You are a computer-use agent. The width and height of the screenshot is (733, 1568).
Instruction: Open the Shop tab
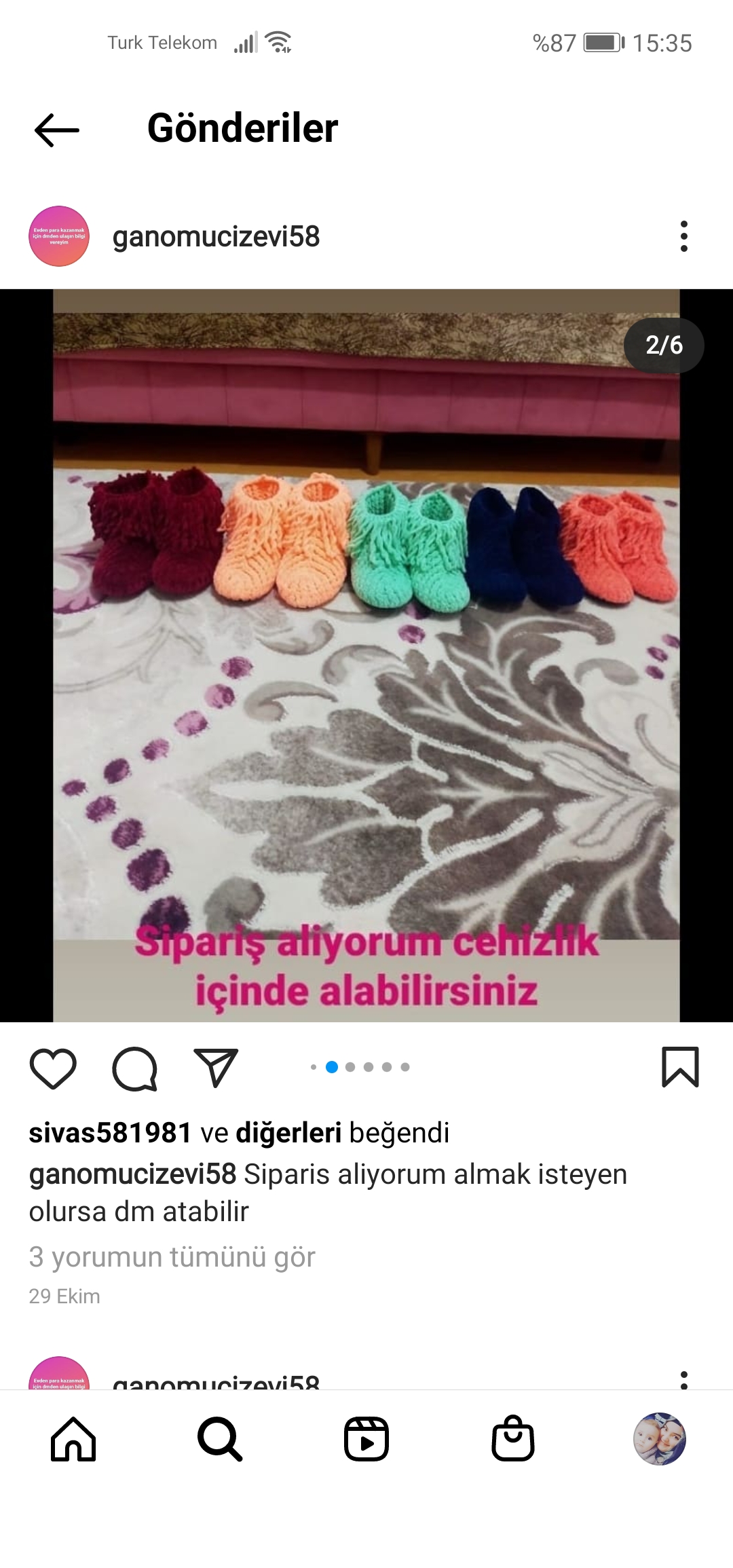pos(513,1439)
